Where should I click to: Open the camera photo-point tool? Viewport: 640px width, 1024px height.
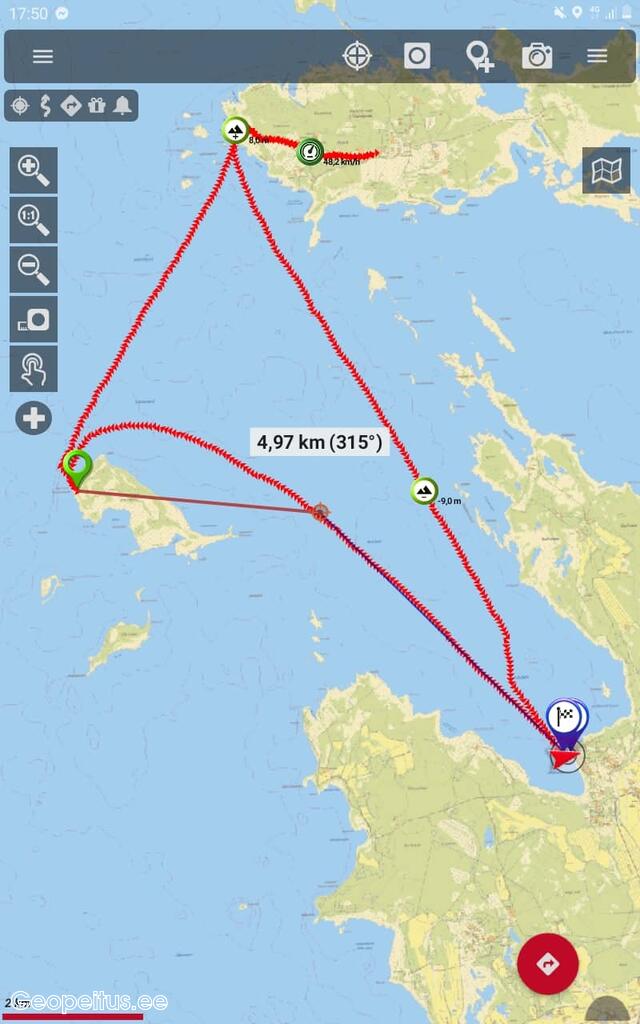coord(537,56)
